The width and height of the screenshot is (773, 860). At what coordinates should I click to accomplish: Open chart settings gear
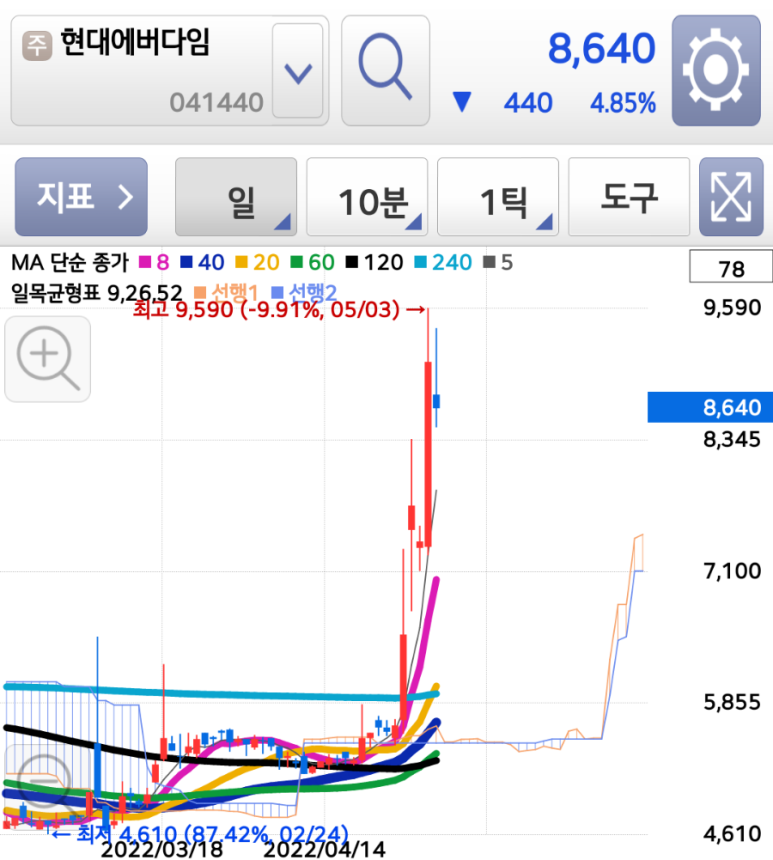tap(716, 70)
